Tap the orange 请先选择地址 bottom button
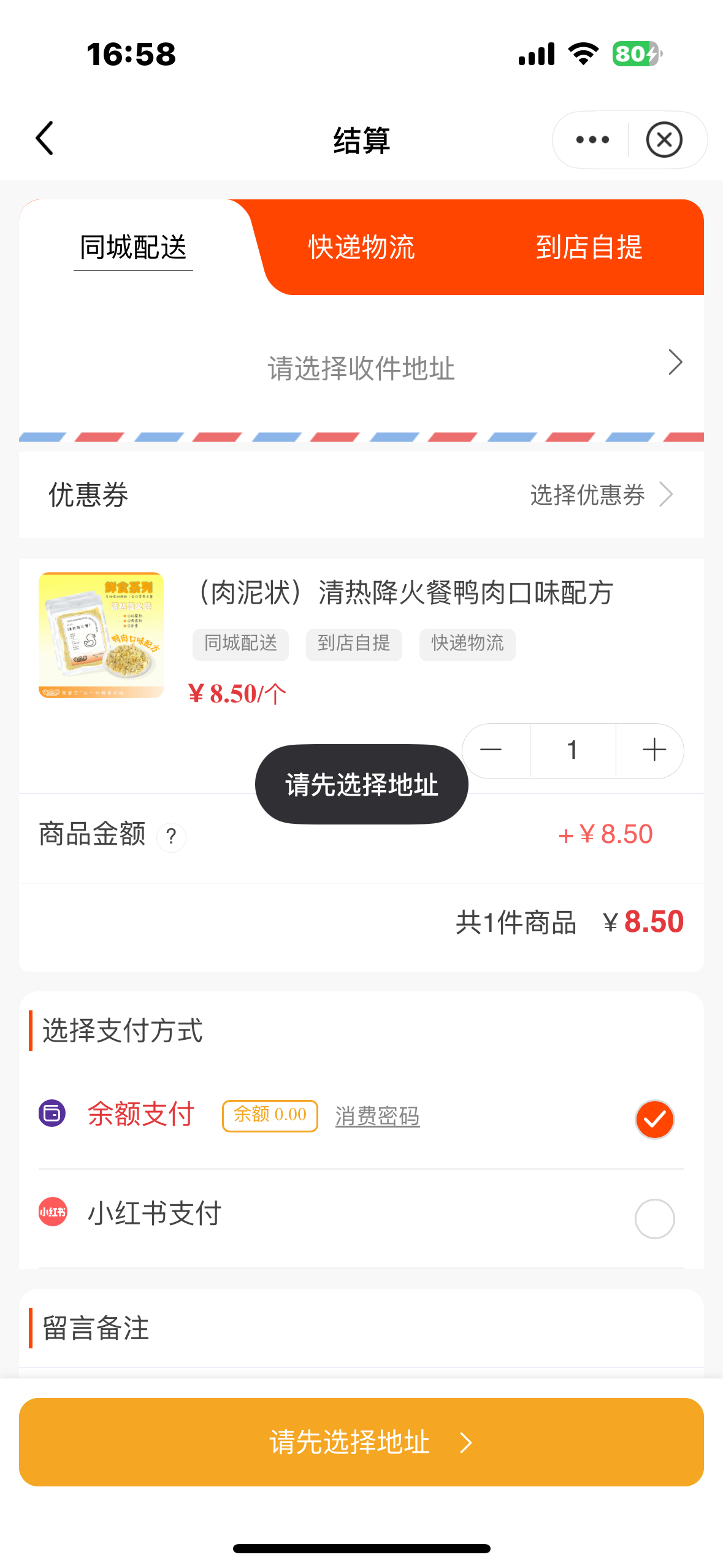This screenshot has width=723, height=1568. (x=361, y=1442)
